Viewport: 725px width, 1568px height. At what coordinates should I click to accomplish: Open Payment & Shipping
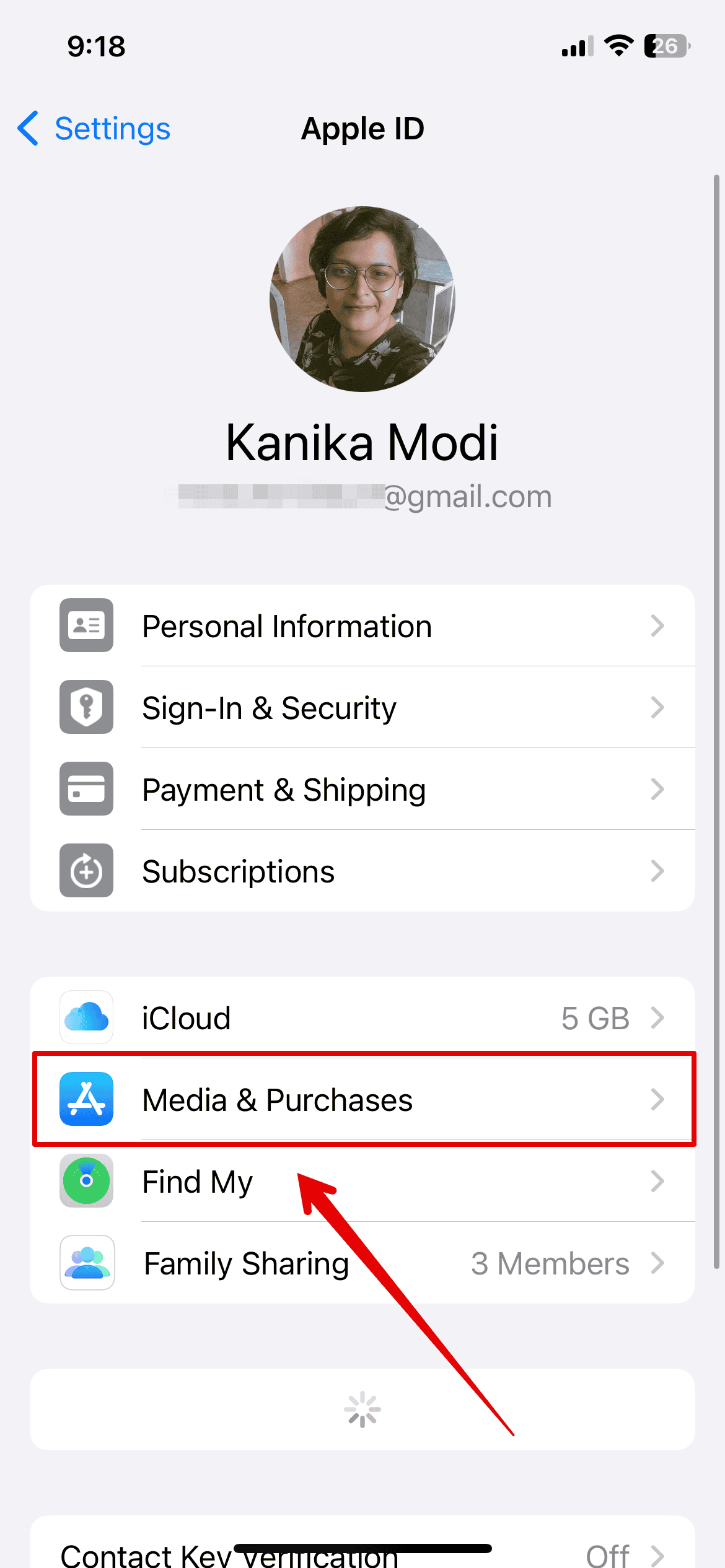[x=362, y=789]
